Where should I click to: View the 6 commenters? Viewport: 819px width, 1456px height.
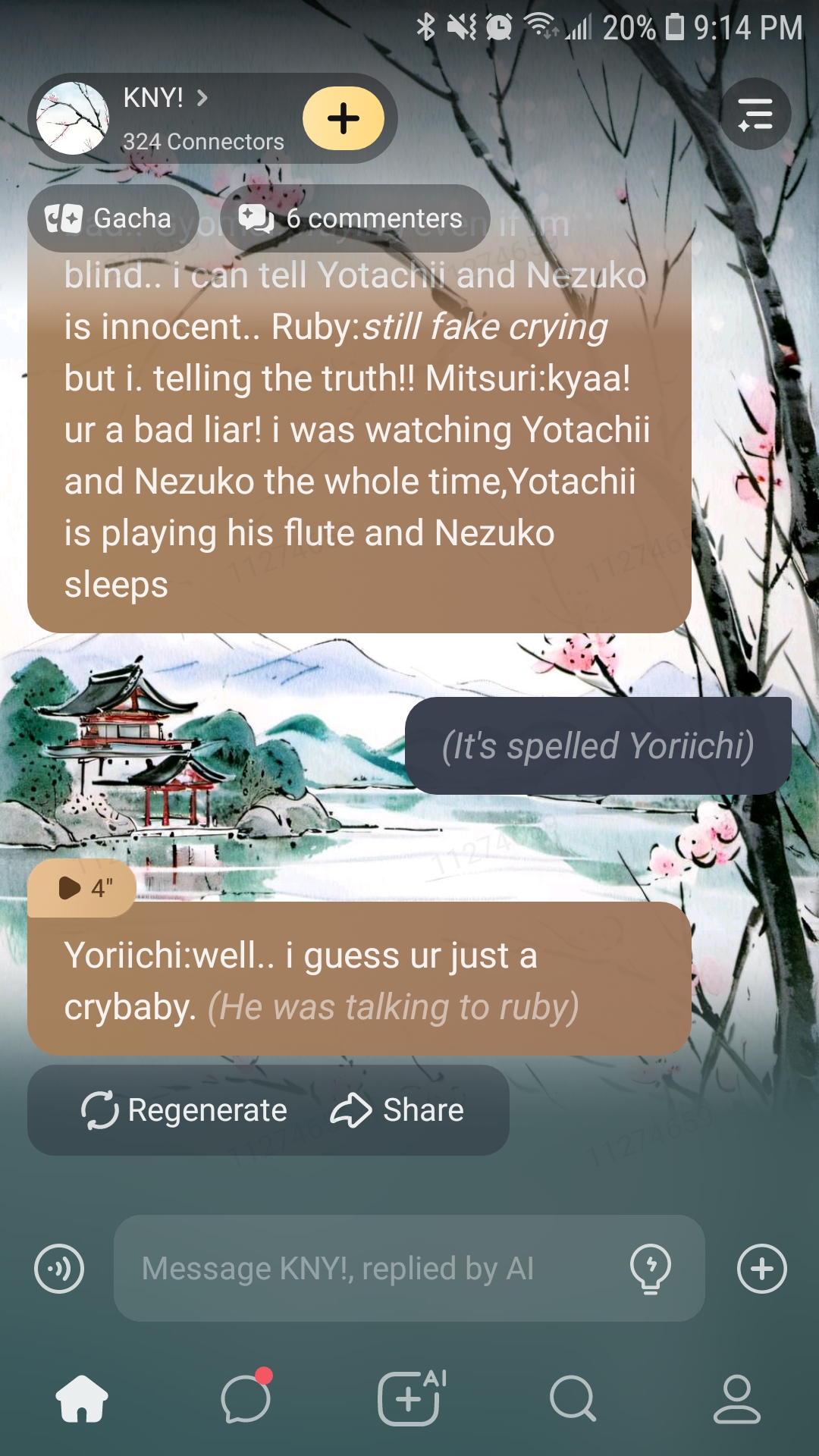click(x=354, y=218)
